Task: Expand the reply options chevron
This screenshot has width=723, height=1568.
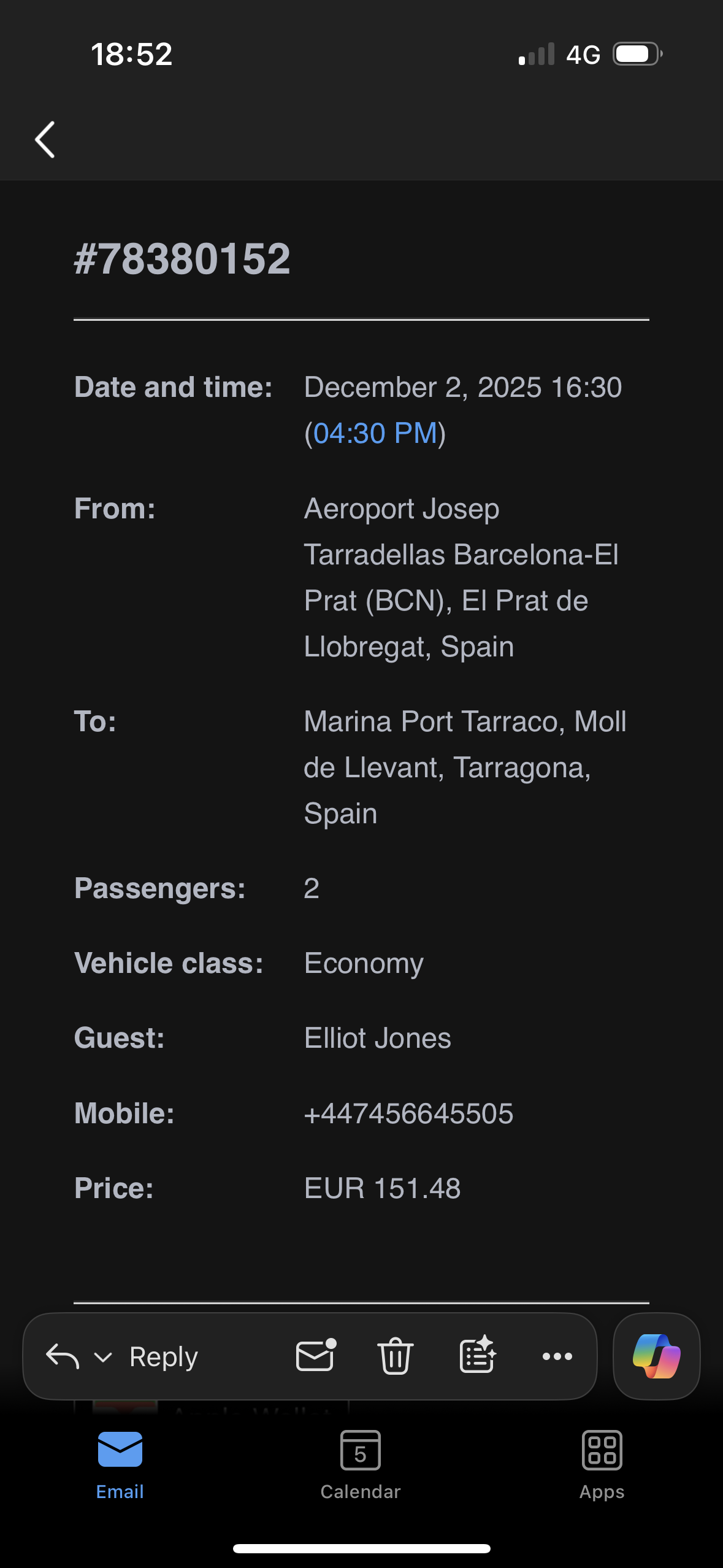Action: pyautogui.click(x=103, y=1357)
